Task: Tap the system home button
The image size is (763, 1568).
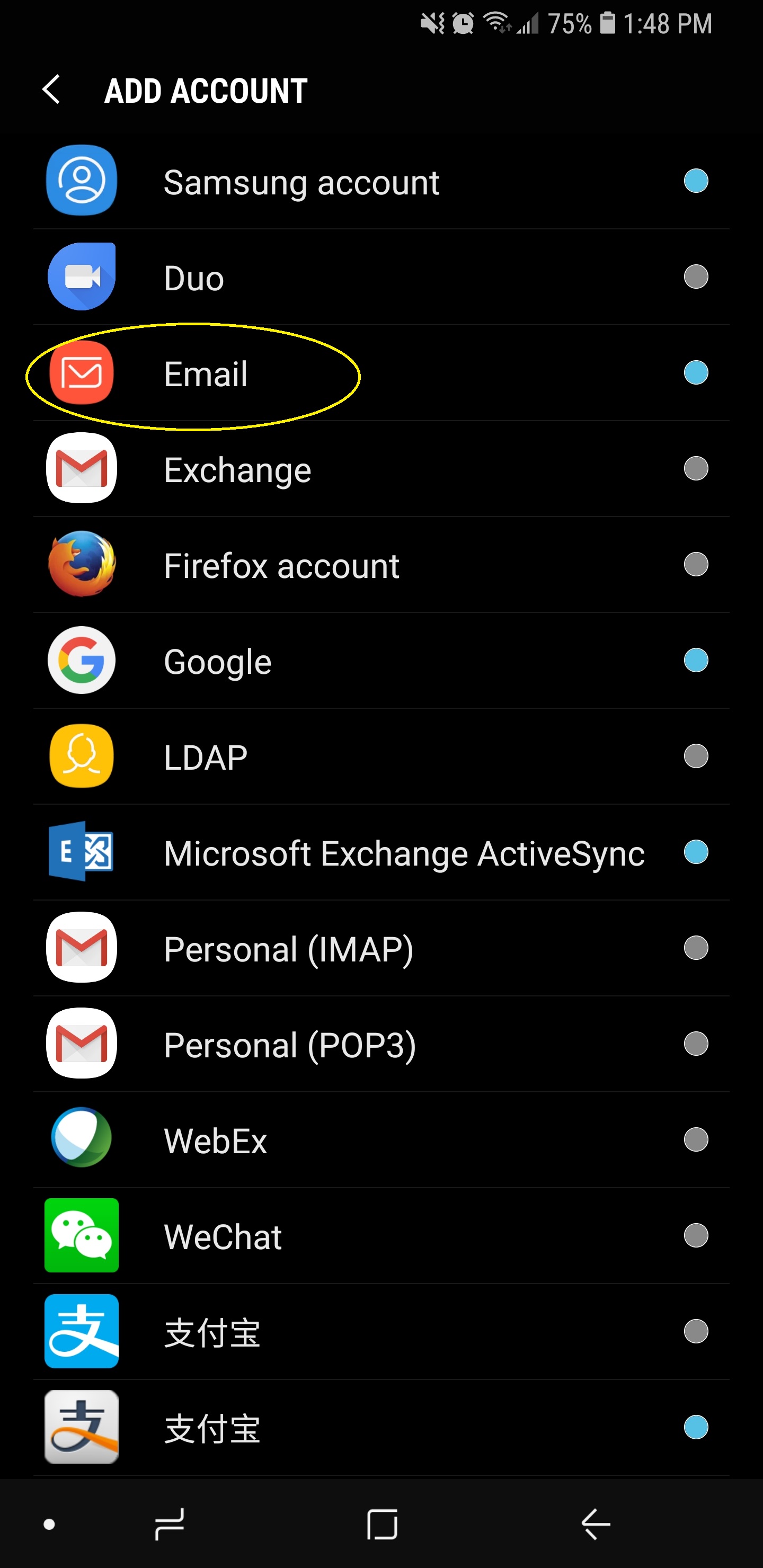Action: coord(382,1524)
